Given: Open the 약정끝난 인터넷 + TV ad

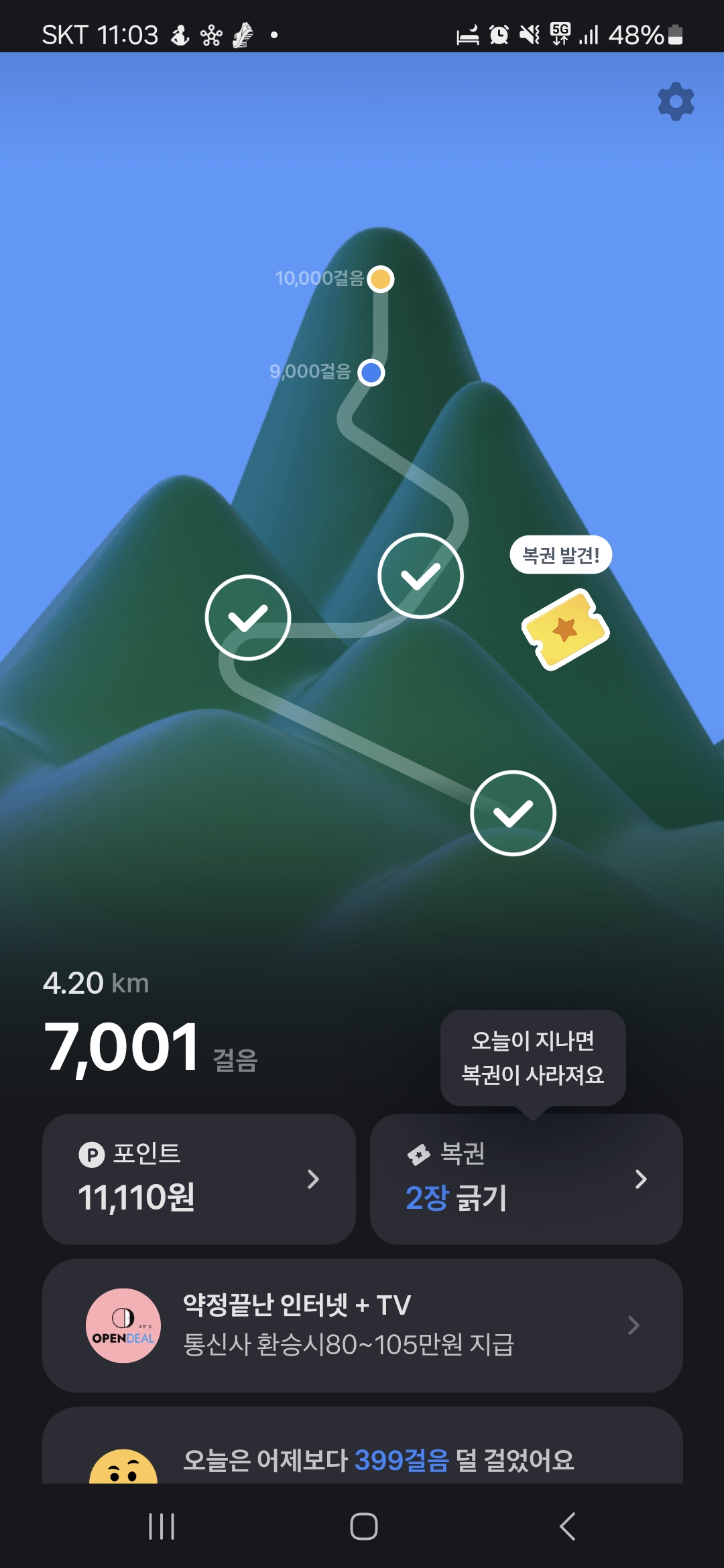Looking at the screenshot, I should [x=362, y=1325].
